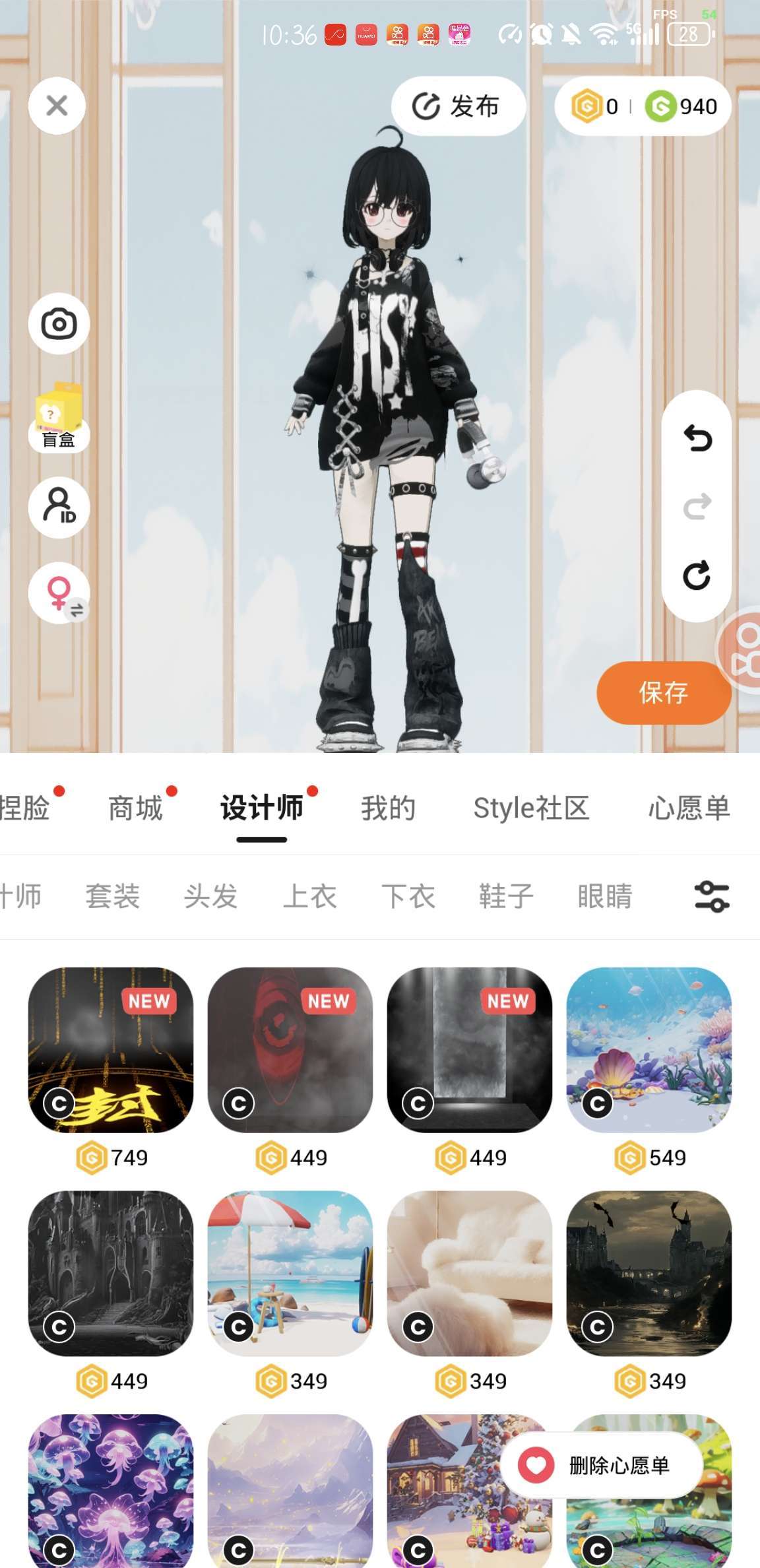Tap 删除心愿单 to remove wishlist
This screenshot has width=760, height=1568.
coord(601,1465)
